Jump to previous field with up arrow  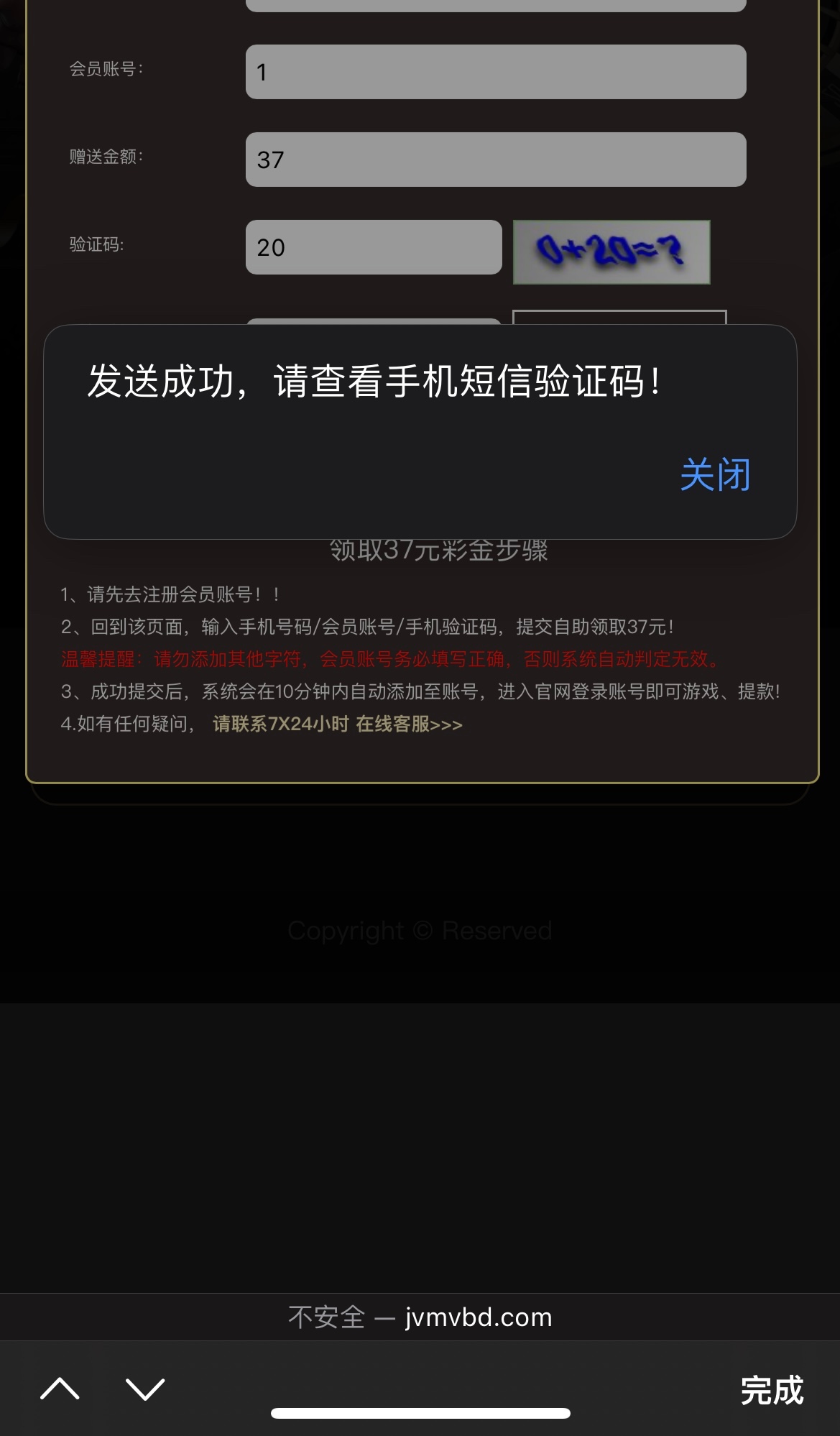coord(60,1389)
